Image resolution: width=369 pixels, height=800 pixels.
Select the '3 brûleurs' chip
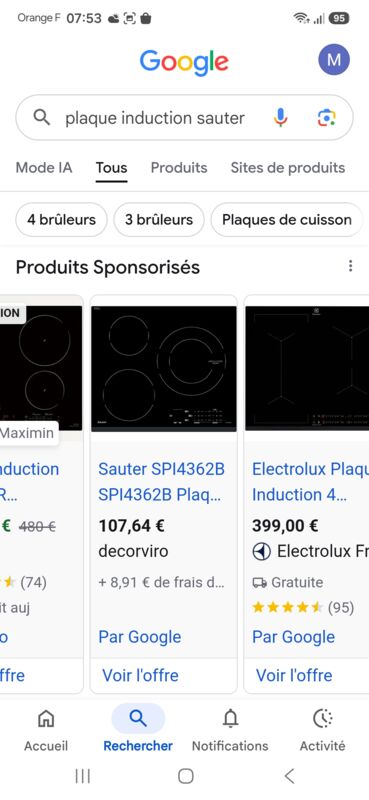click(x=159, y=220)
